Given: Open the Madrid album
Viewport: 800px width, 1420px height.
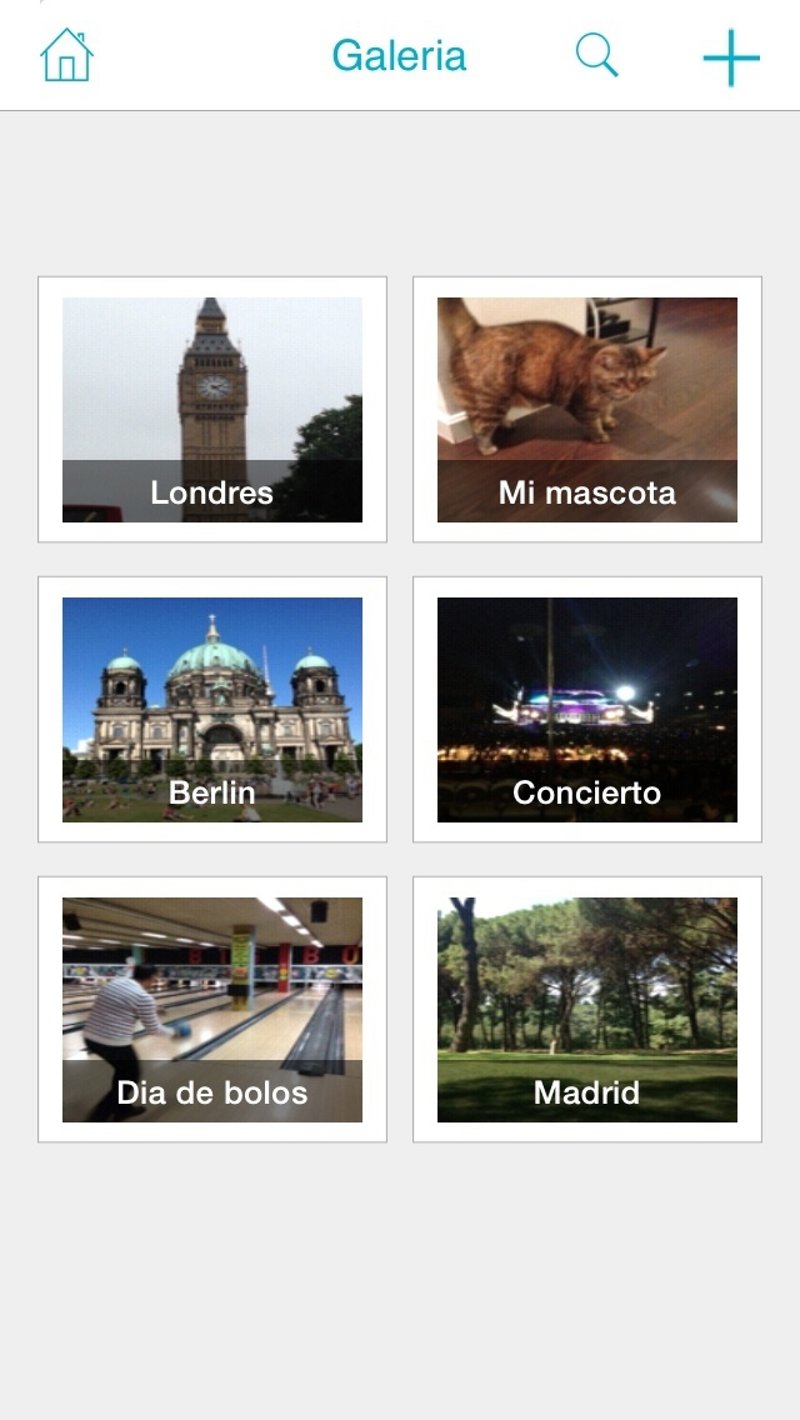Looking at the screenshot, I should click(x=587, y=1010).
